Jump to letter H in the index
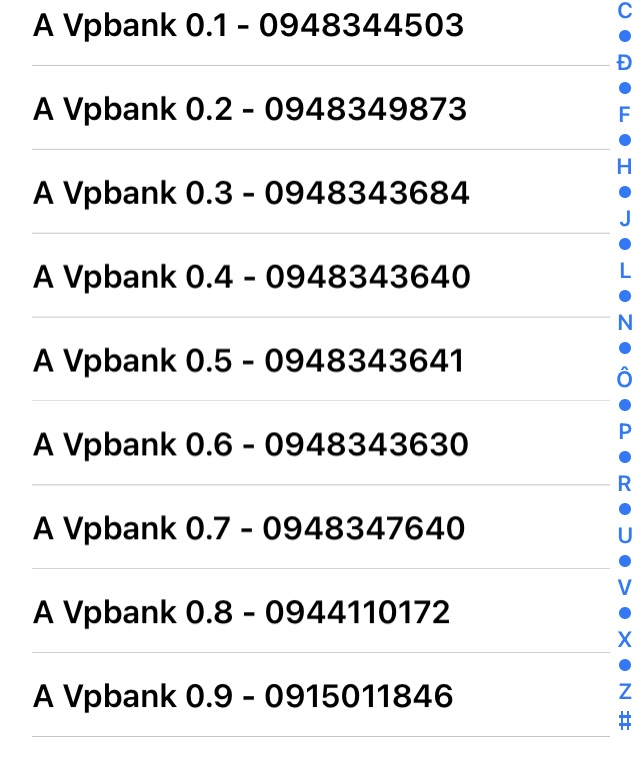The height and width of the screenshot is (763, 640). [625, 166]
